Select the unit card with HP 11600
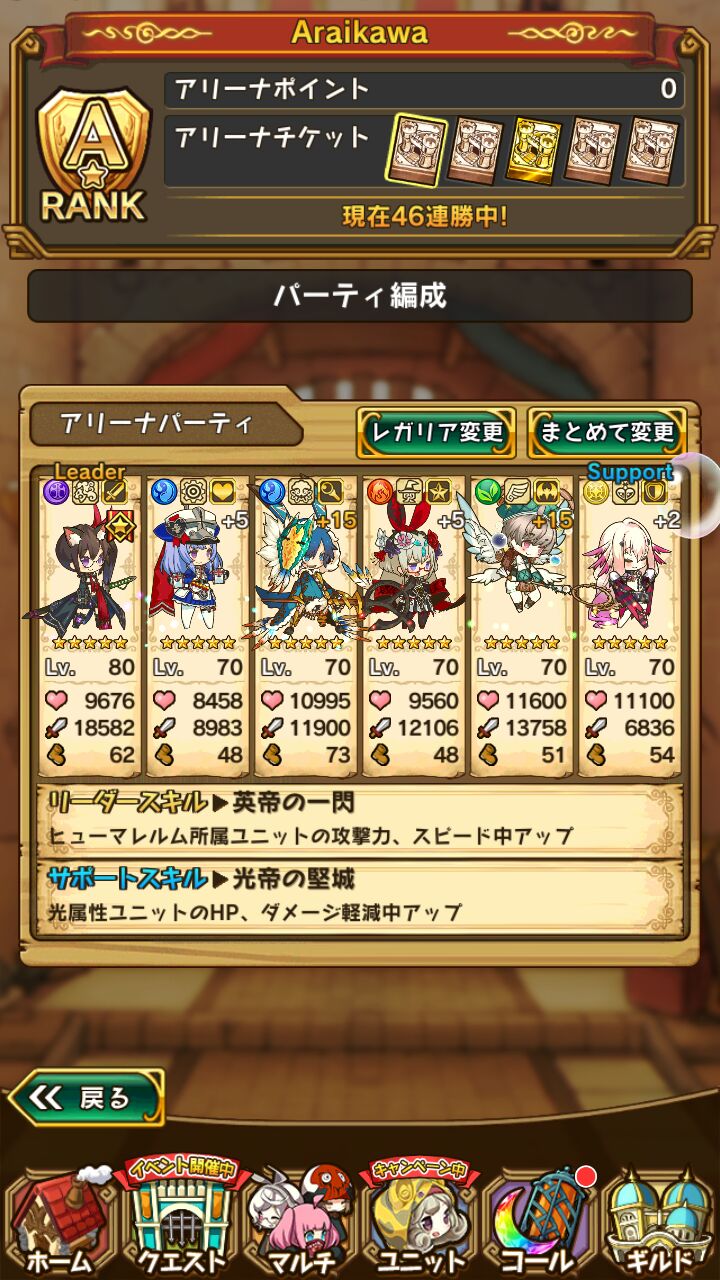 pos(521,620)
